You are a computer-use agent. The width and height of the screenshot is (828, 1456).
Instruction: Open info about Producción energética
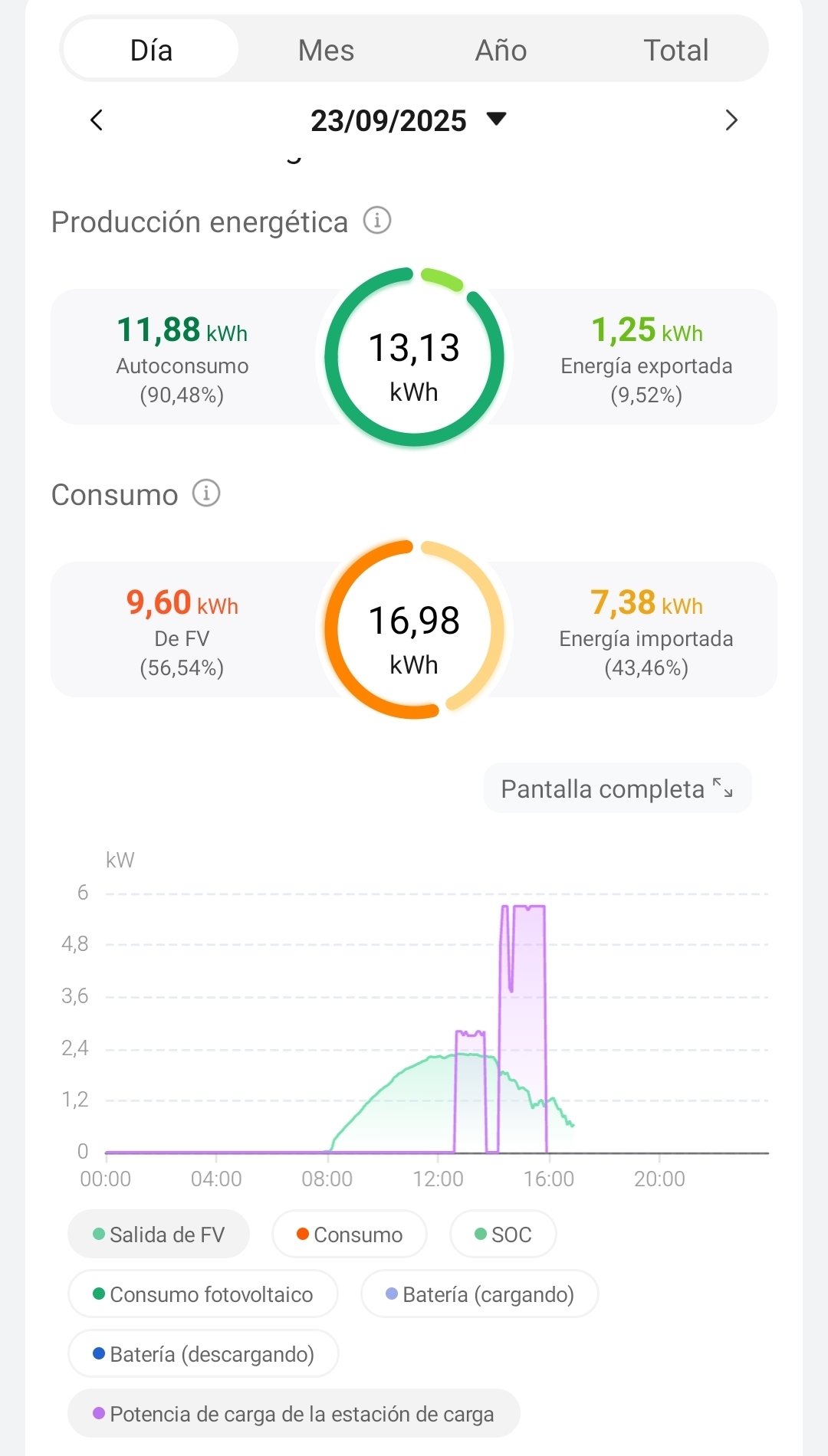pyautogui.click(x=376, y=221)
